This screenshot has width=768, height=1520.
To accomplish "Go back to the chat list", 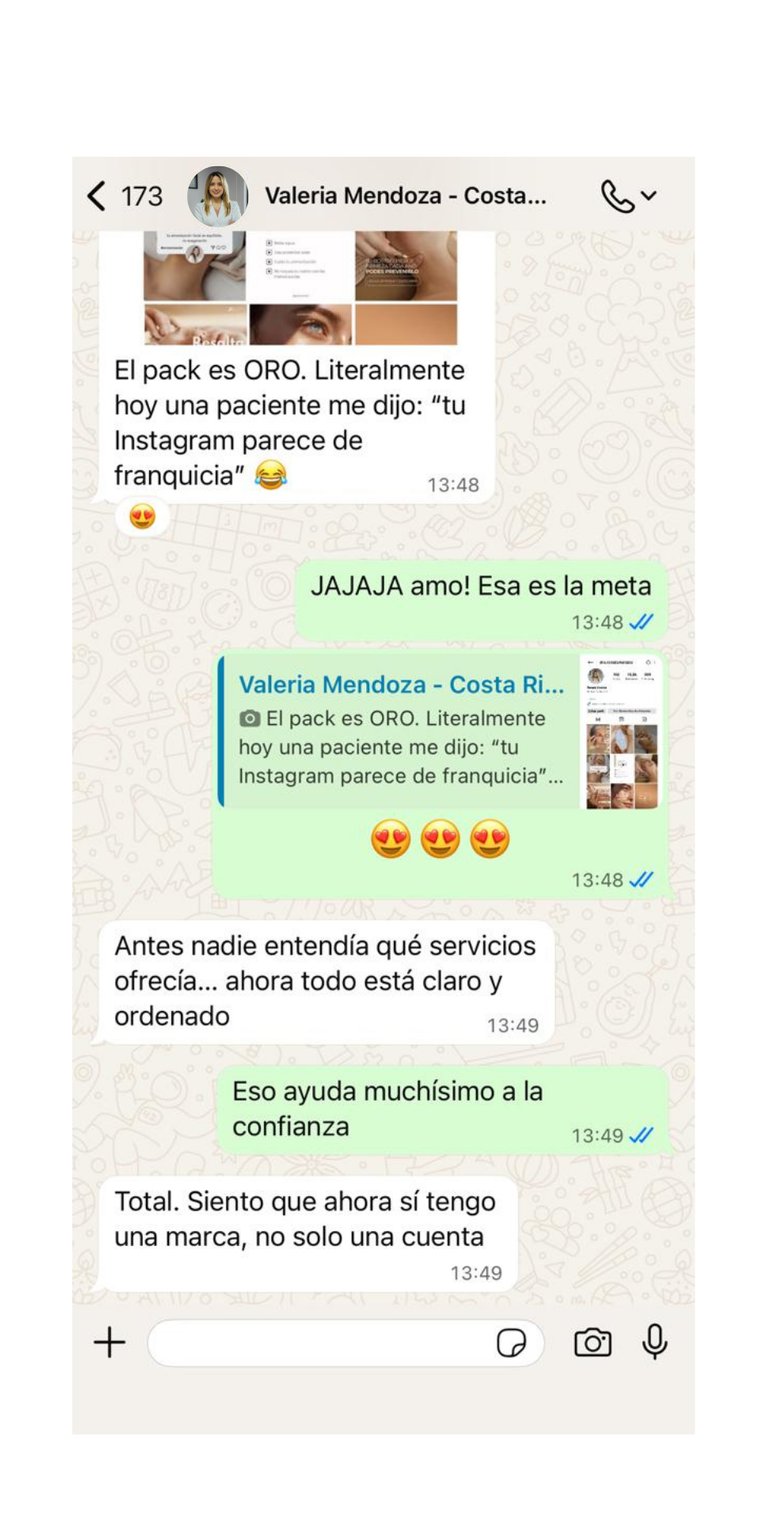I will coord(97,195).
